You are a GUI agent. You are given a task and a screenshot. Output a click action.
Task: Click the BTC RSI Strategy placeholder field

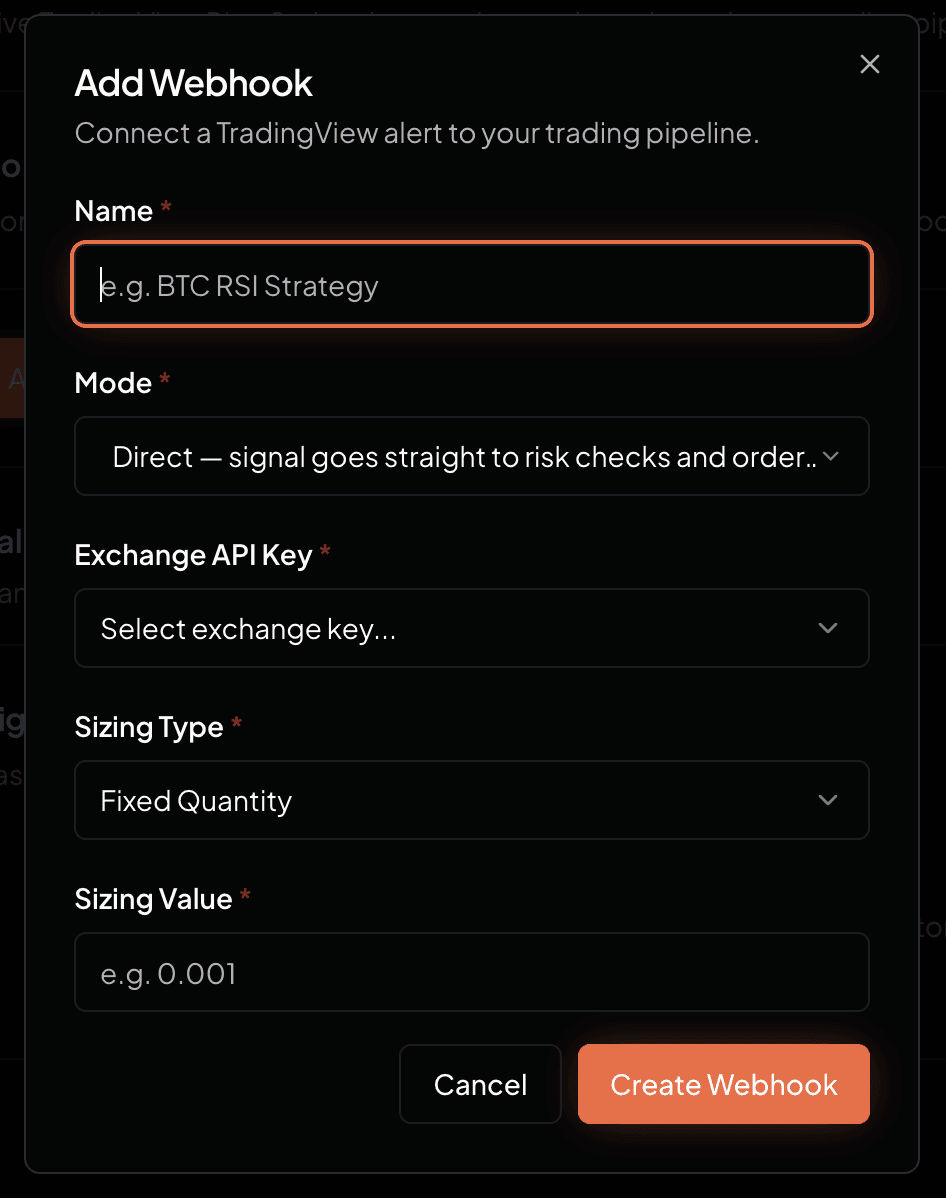[x=472, y=284]
